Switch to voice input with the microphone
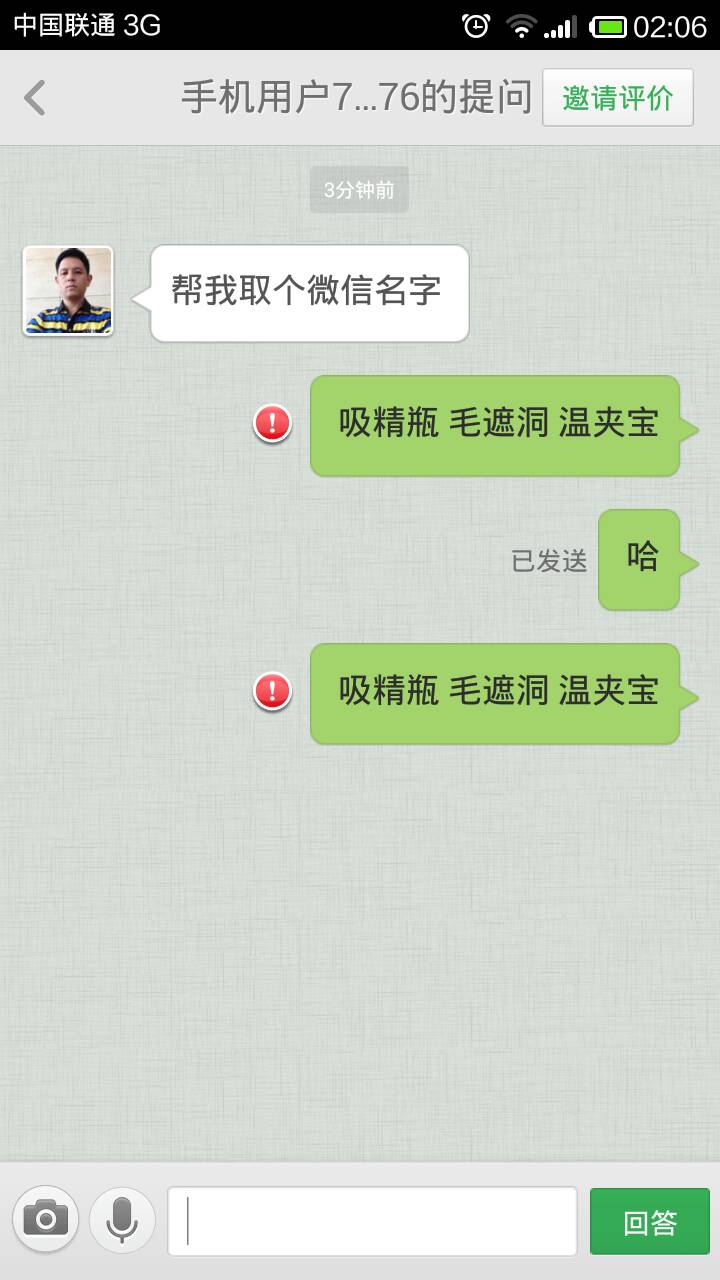Image resolution: width=720 pixels, height=1280 pixels. (x=122, y=1219)
